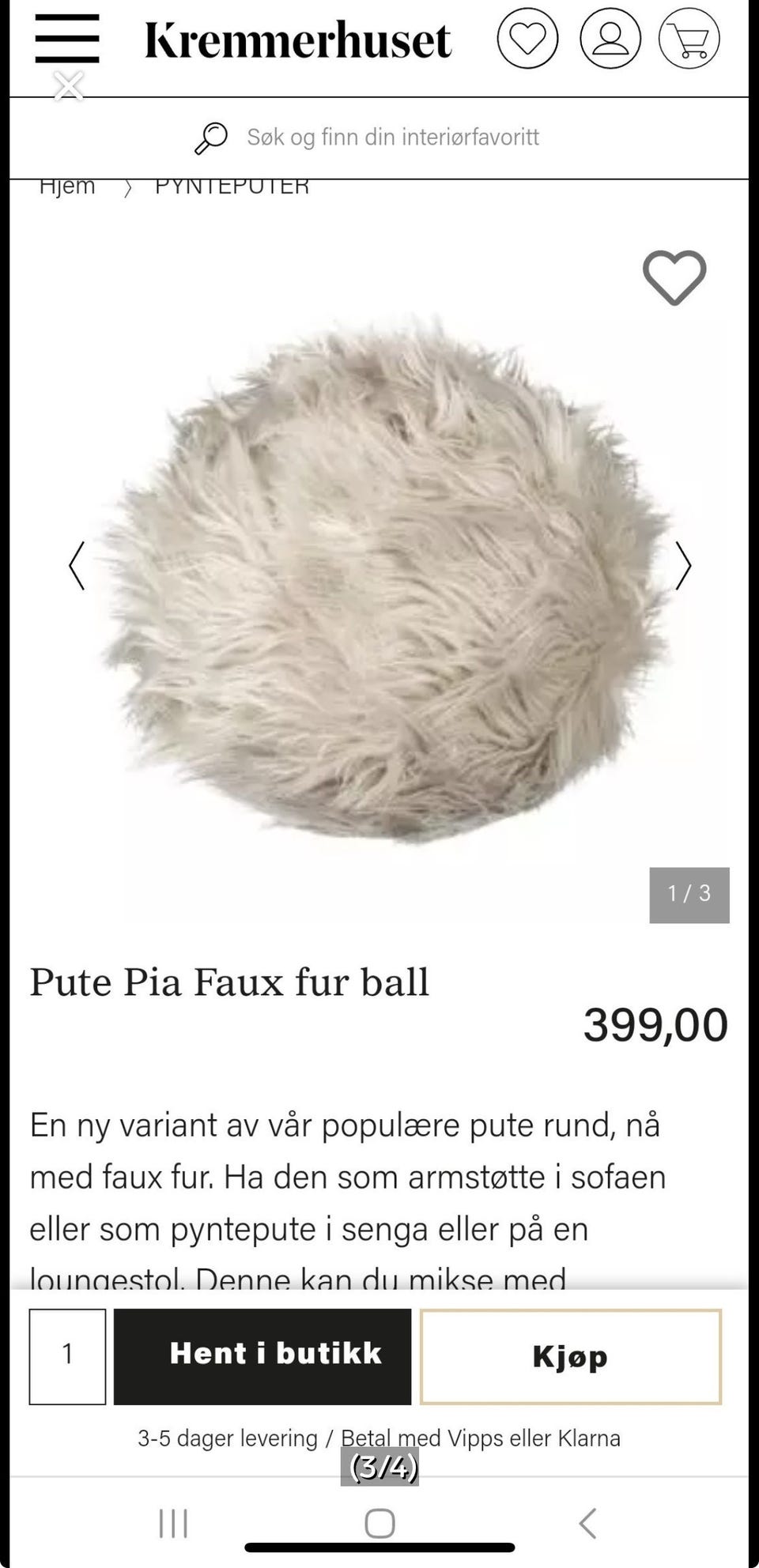The height and width of the screenshot is (1568, 759).
Task: Add Pute Pia to favorites
Action: [674, 277]
